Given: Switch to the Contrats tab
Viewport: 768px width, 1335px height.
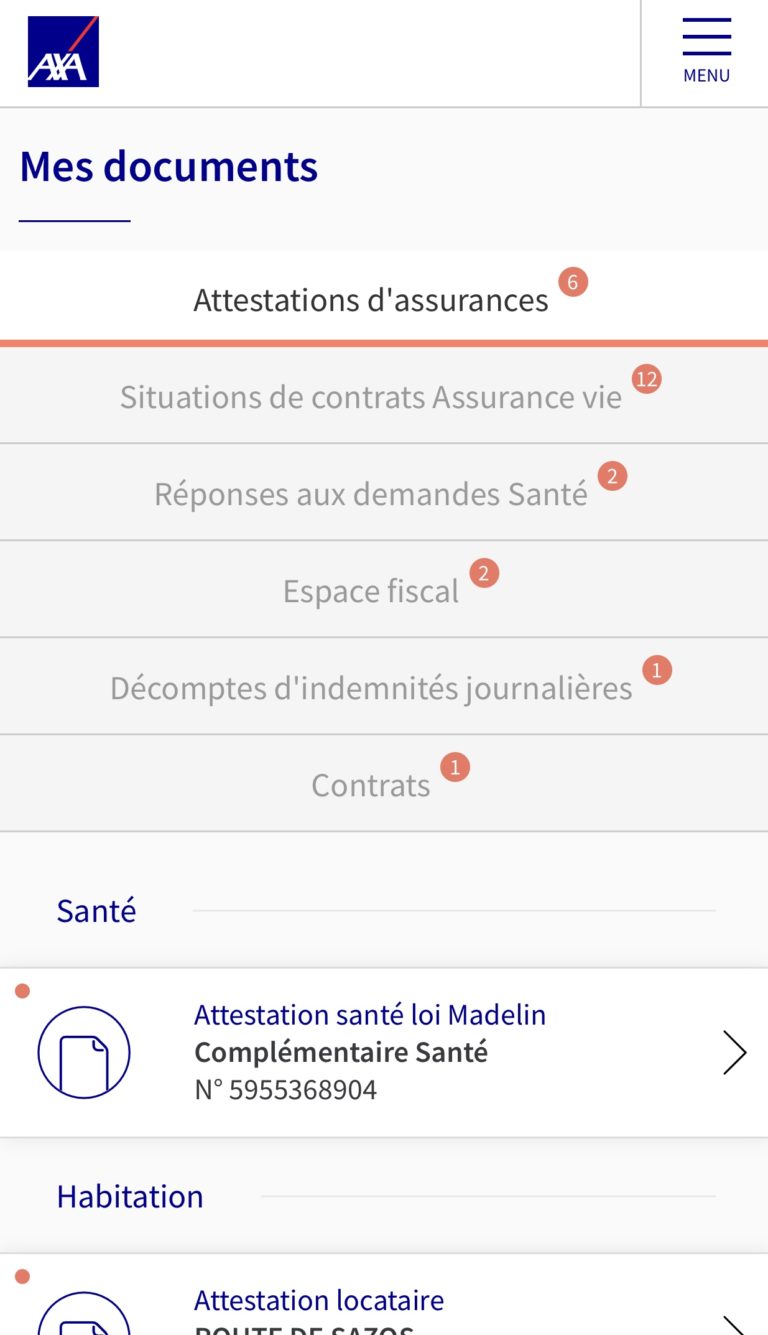Looking at the screenshot, I should pyautogui.click(x=384, y=783).
